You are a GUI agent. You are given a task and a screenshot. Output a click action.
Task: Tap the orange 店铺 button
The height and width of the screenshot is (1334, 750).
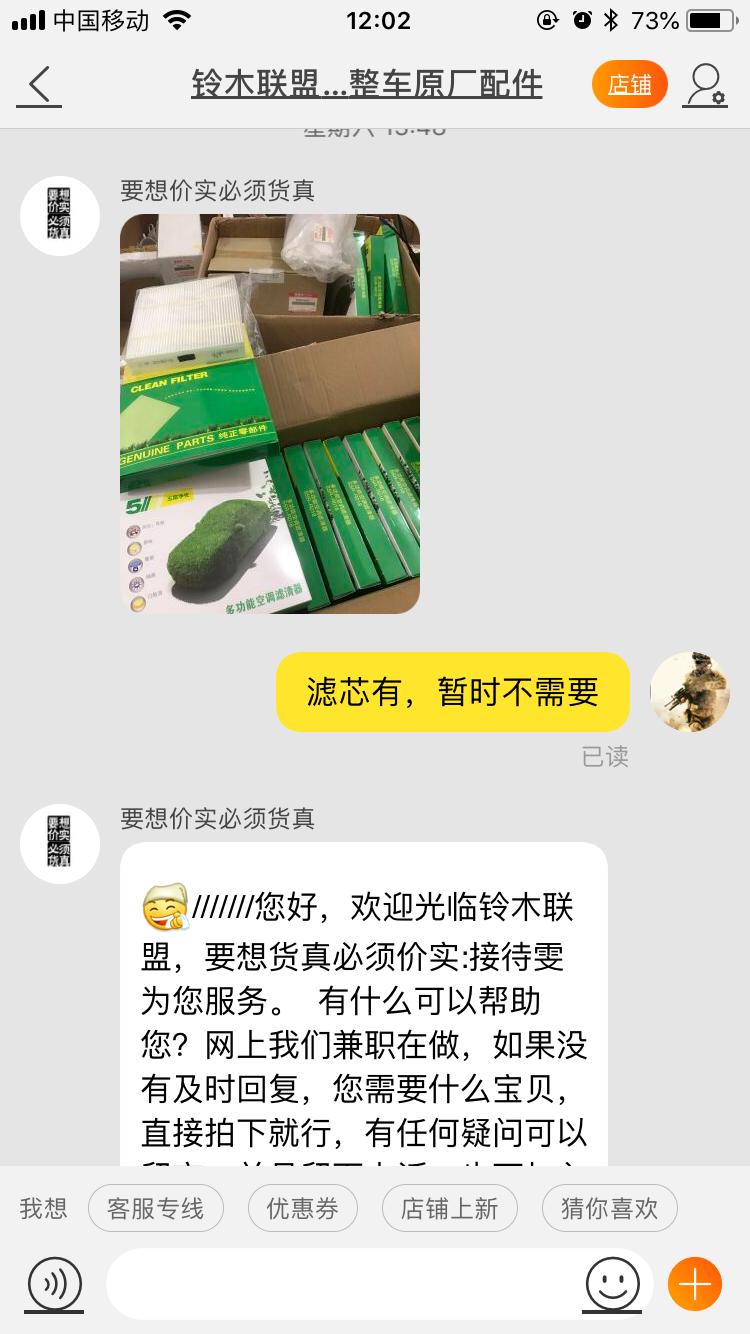coord(629,85)
